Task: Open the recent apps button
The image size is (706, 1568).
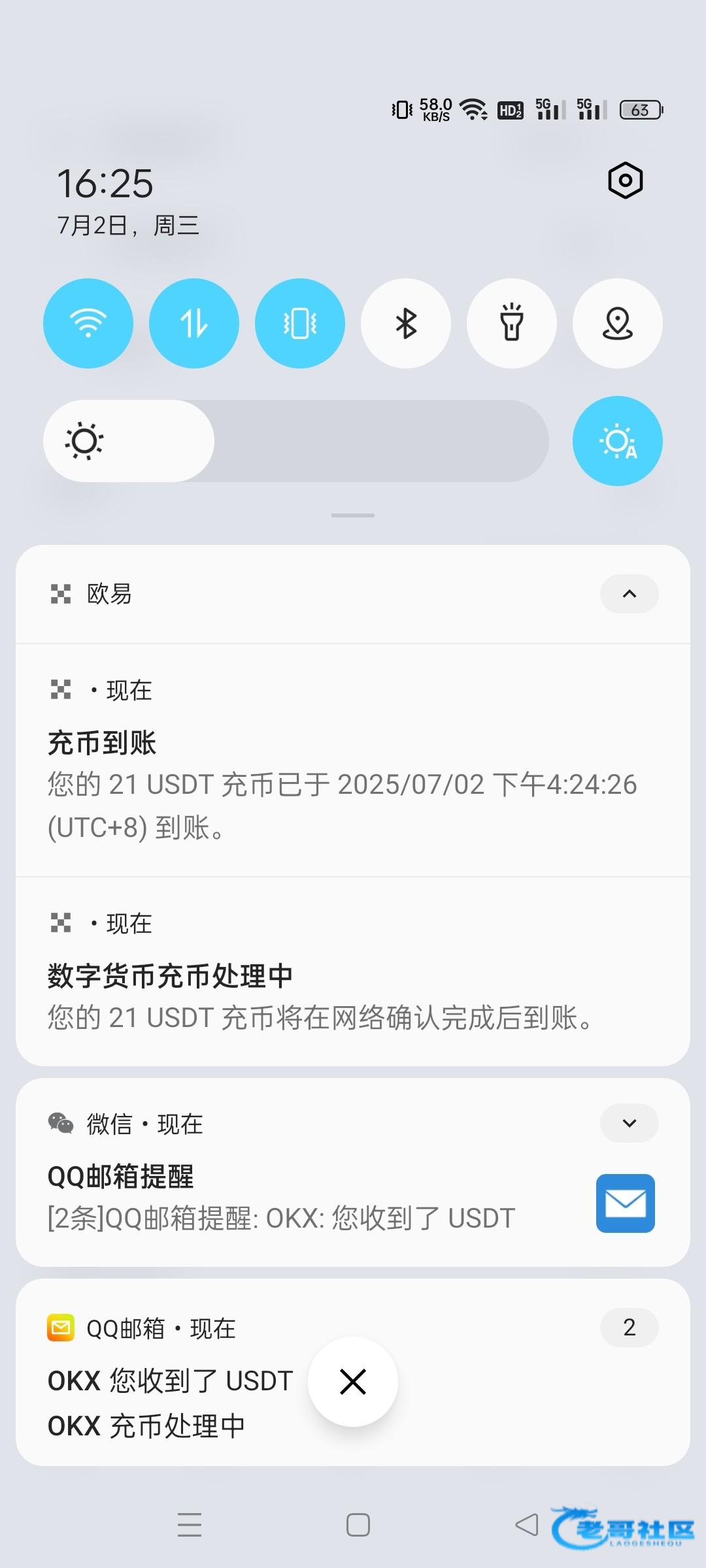Action: pos(190,1525)
